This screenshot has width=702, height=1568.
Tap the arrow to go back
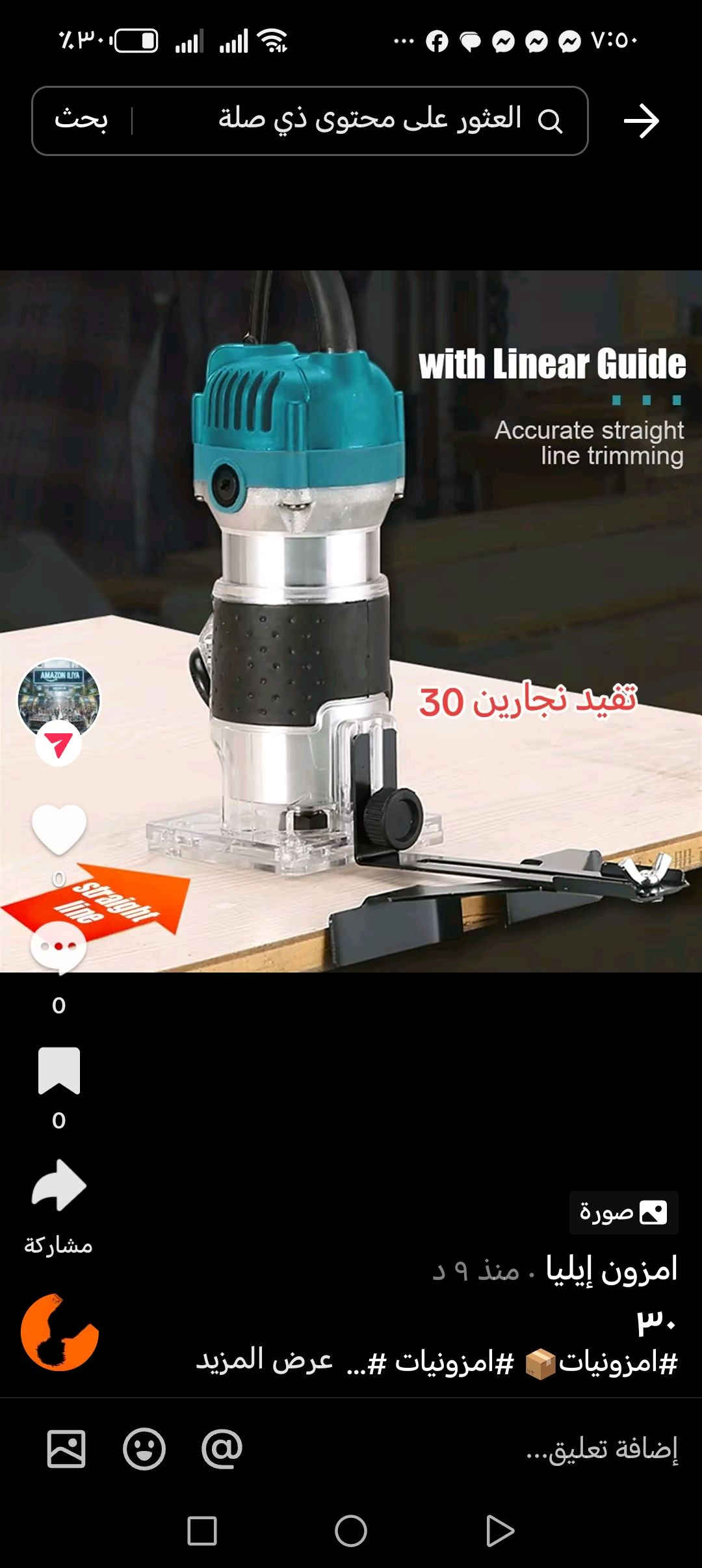pos(641,121)
